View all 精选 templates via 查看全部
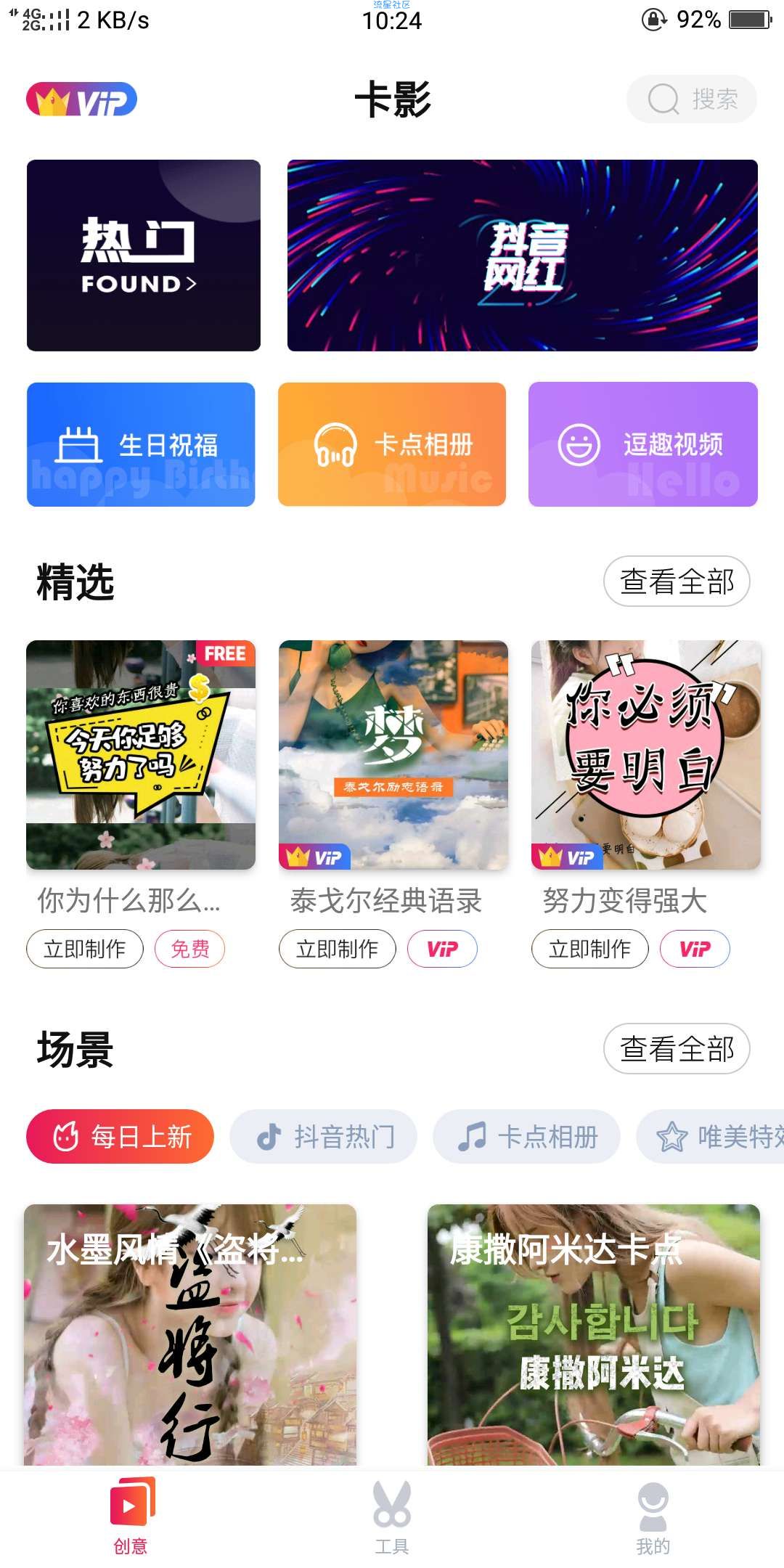Screen dimensions: 784x1568 [x=677, y=581]
